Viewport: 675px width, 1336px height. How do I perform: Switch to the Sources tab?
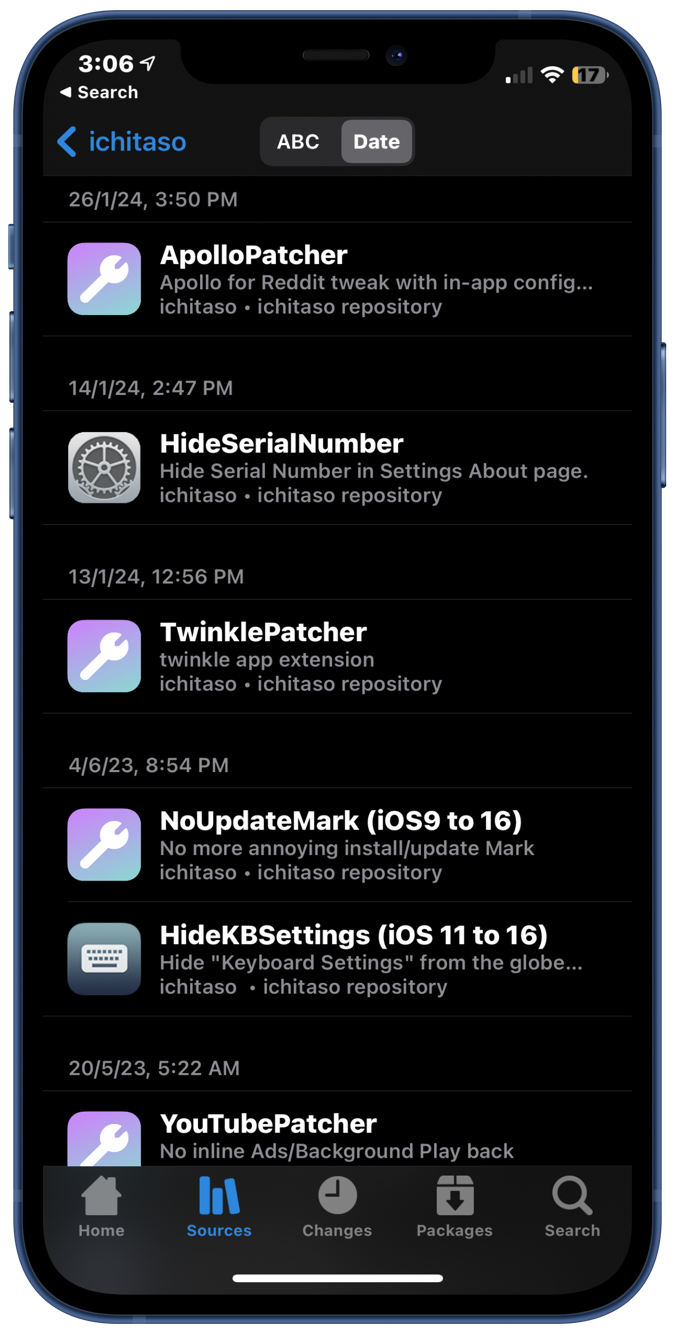pos(219,1207)
